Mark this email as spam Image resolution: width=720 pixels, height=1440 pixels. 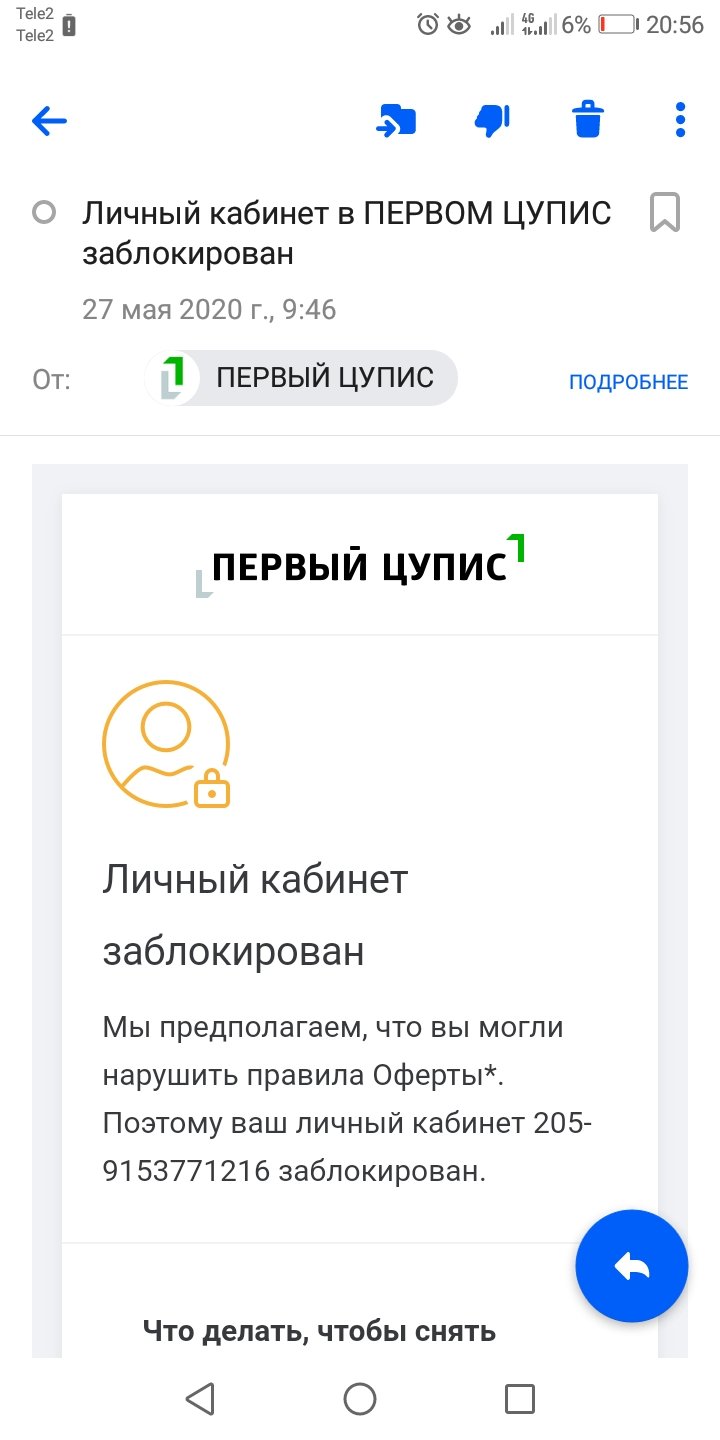click(492, 121)
